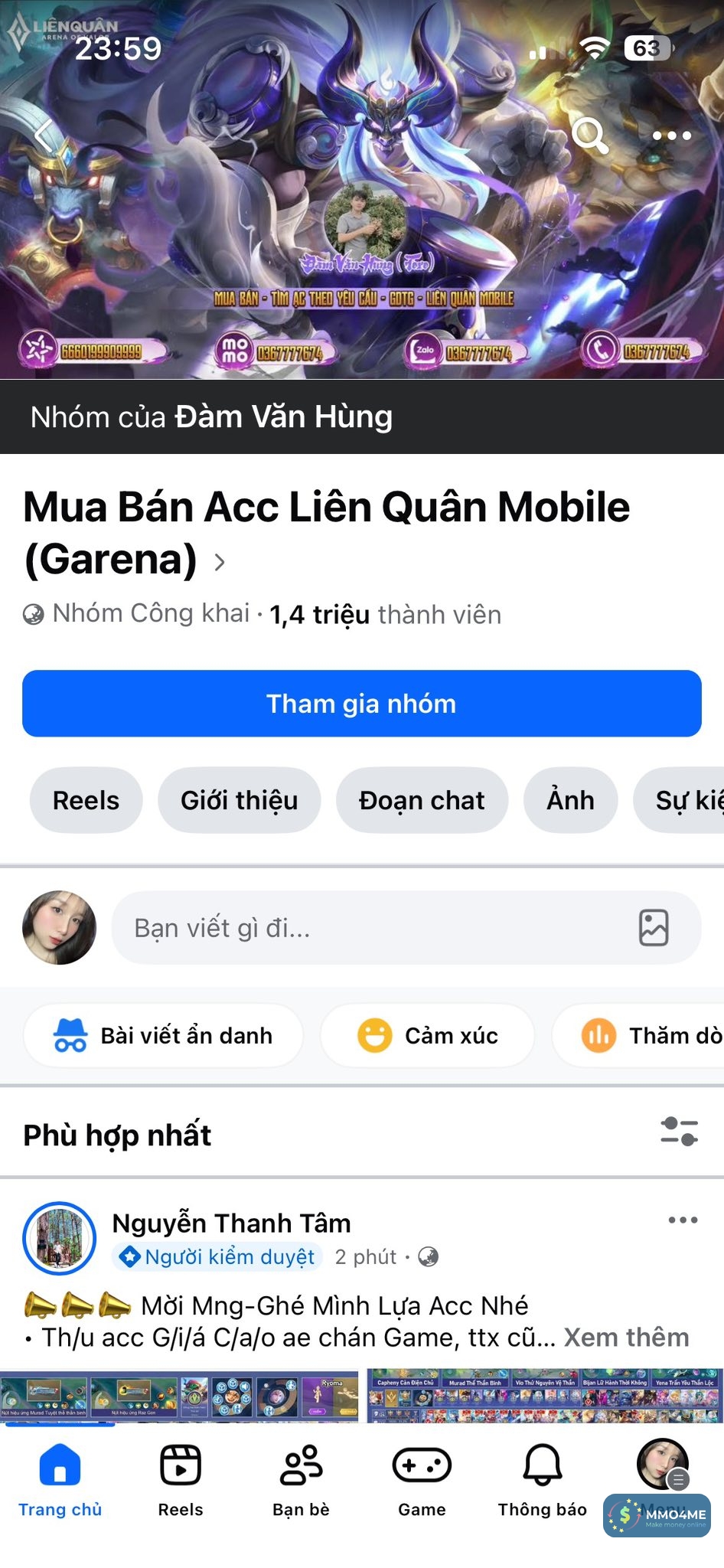Image resolution: width=724 pixels, height=1568 pixels.
Task: Open search within the group
Action: pyautogui.click(x=590, y=136)
